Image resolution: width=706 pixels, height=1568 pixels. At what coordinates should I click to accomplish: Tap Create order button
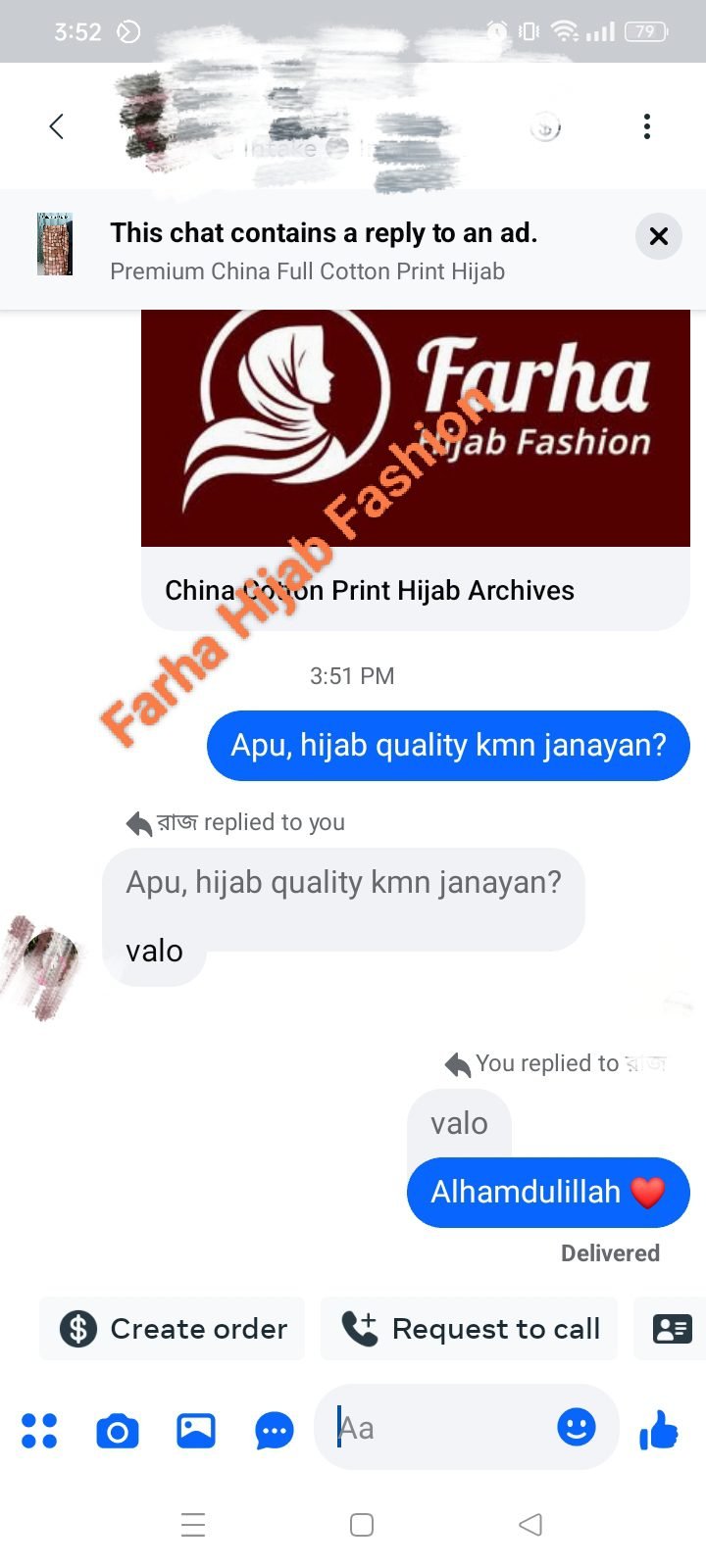[x=173, y=1329]
